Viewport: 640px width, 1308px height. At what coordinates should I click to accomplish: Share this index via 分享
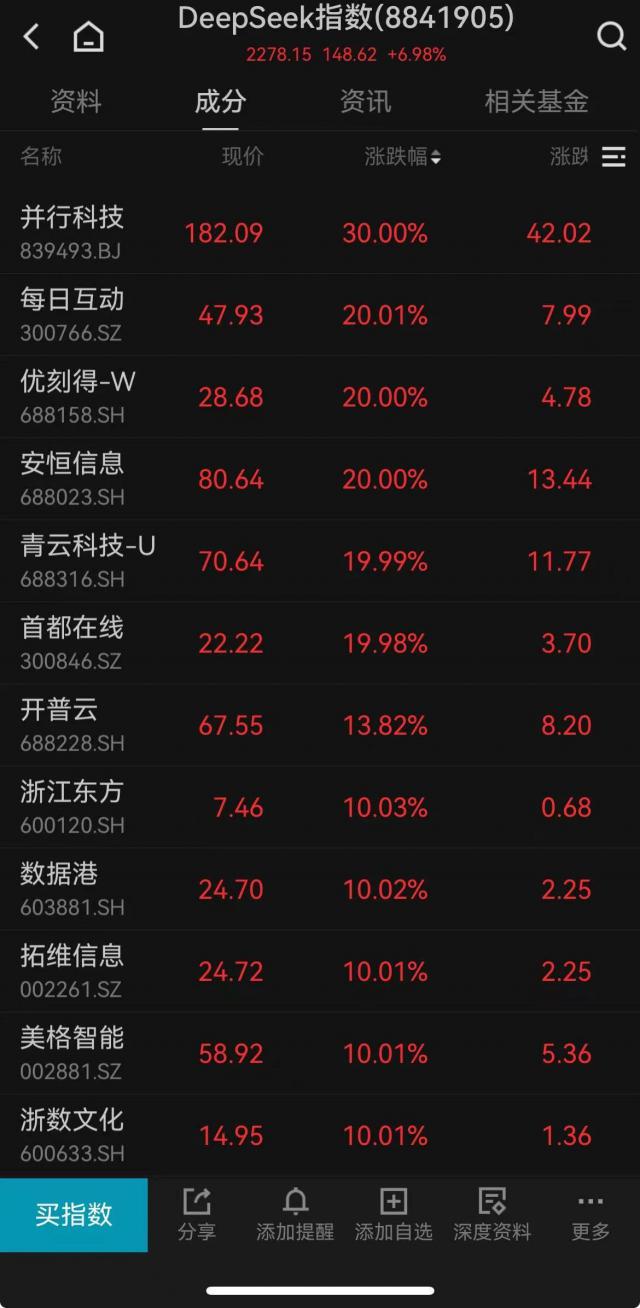(x=197, y=1214)
